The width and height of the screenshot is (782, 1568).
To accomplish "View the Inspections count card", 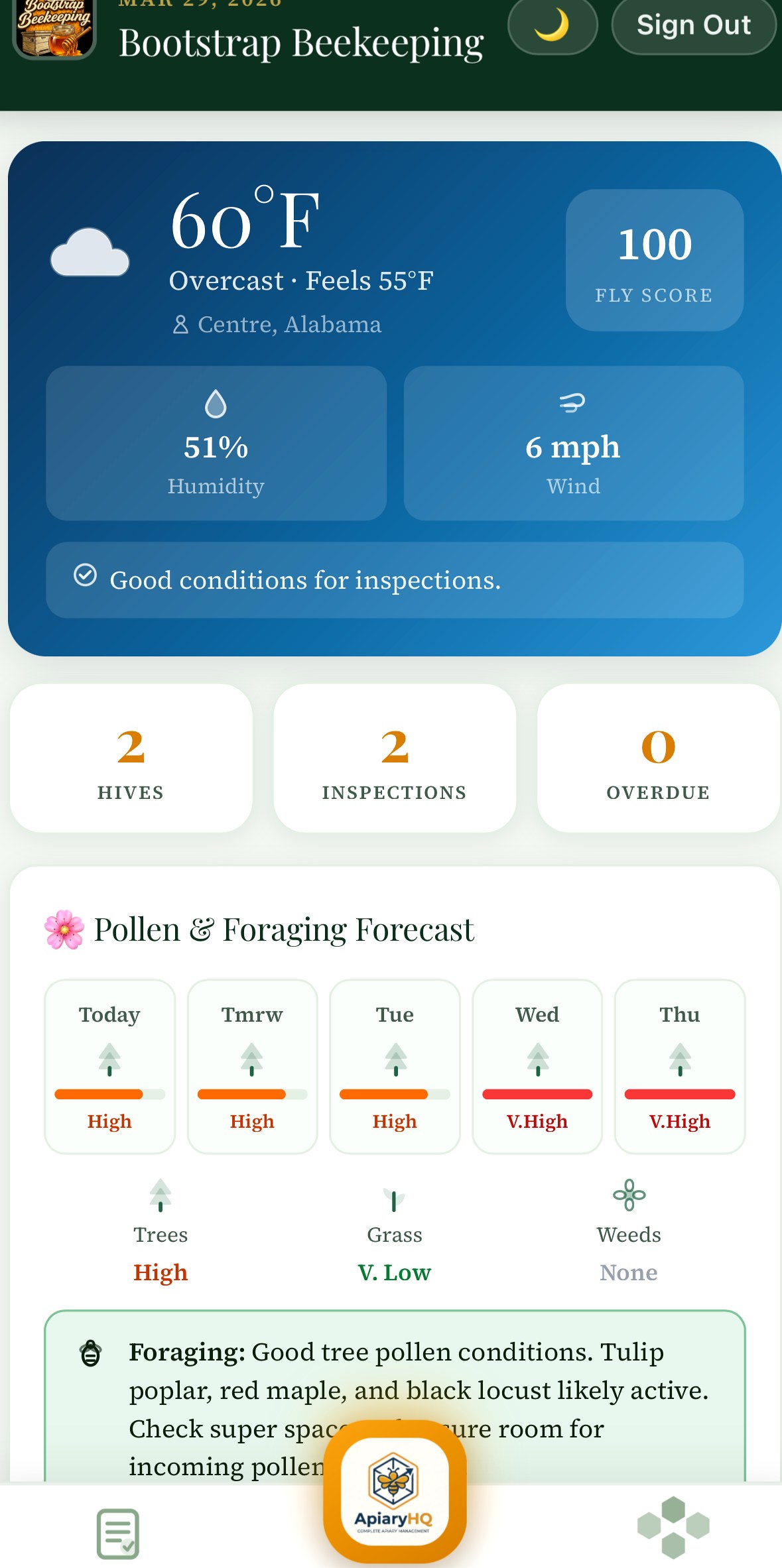I will (x=394, y=759).
